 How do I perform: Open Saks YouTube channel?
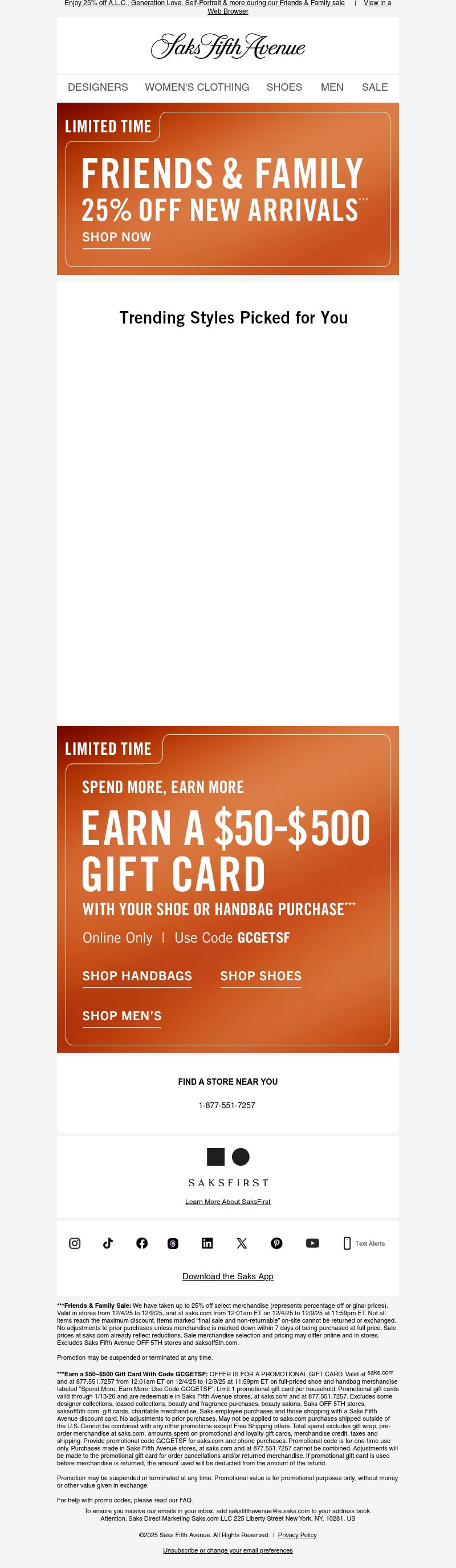[x=312, y=1243]
